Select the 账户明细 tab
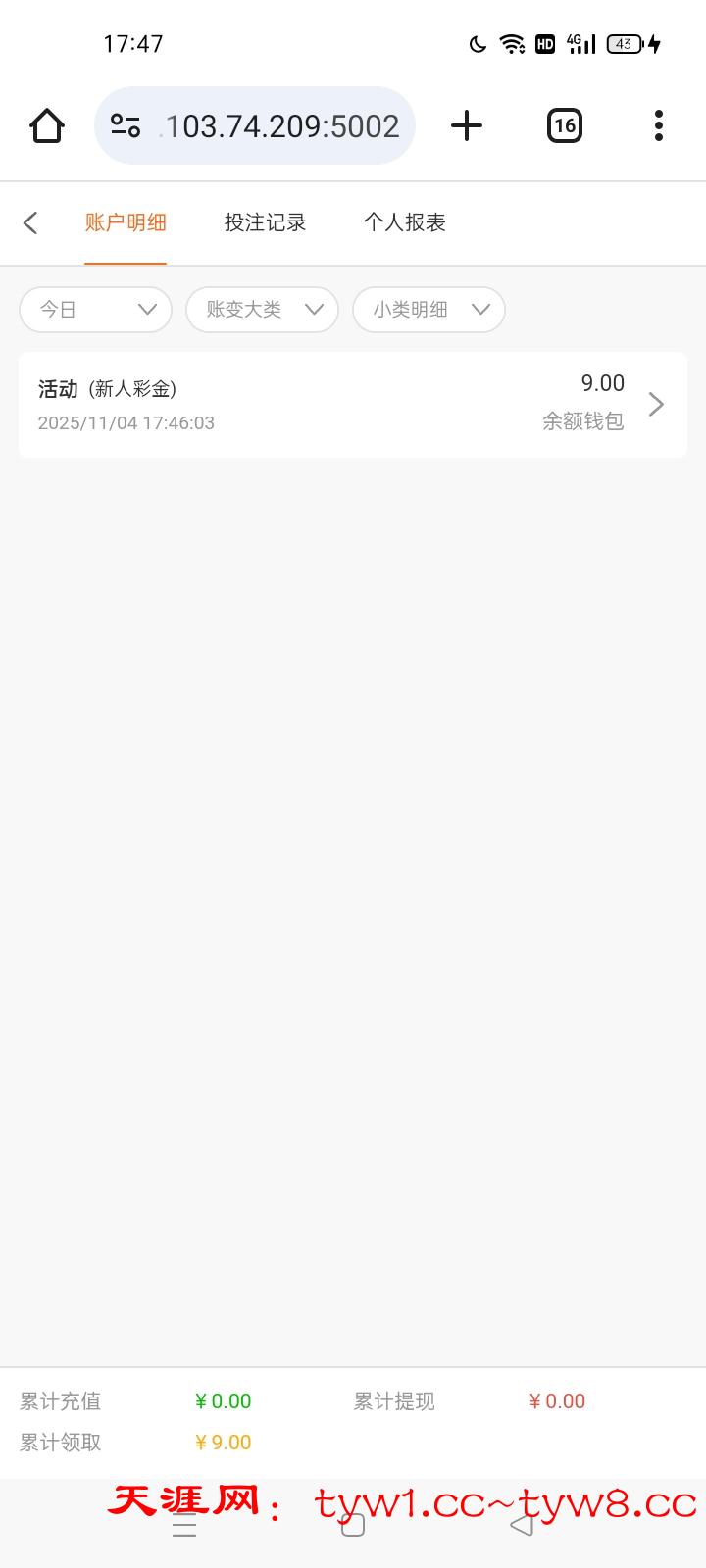This screenshot has height=1568, width=706. tap(126, 222)
